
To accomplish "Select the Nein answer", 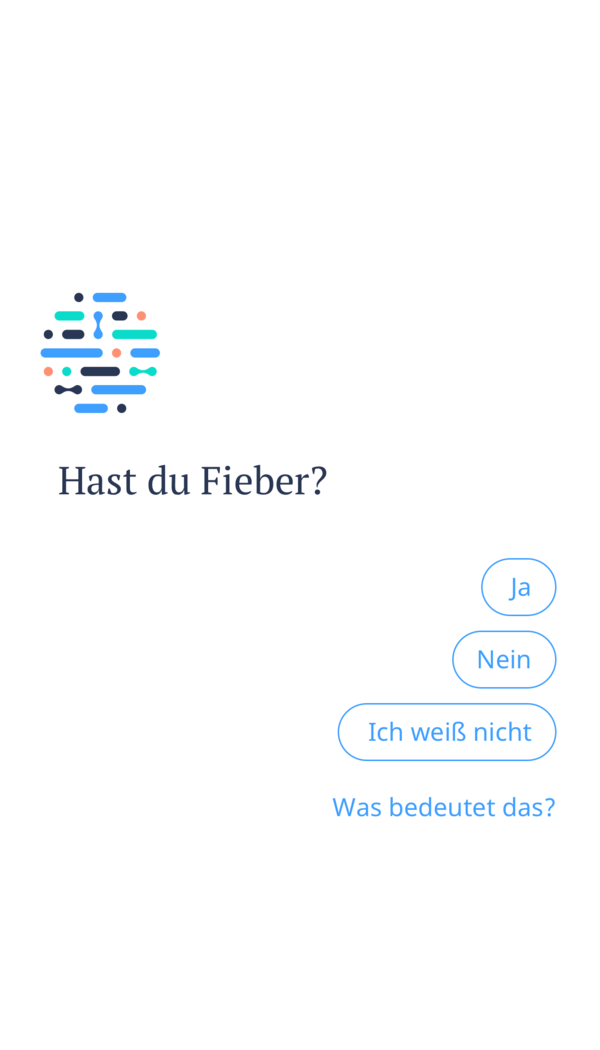I will [x=504, y=660].
